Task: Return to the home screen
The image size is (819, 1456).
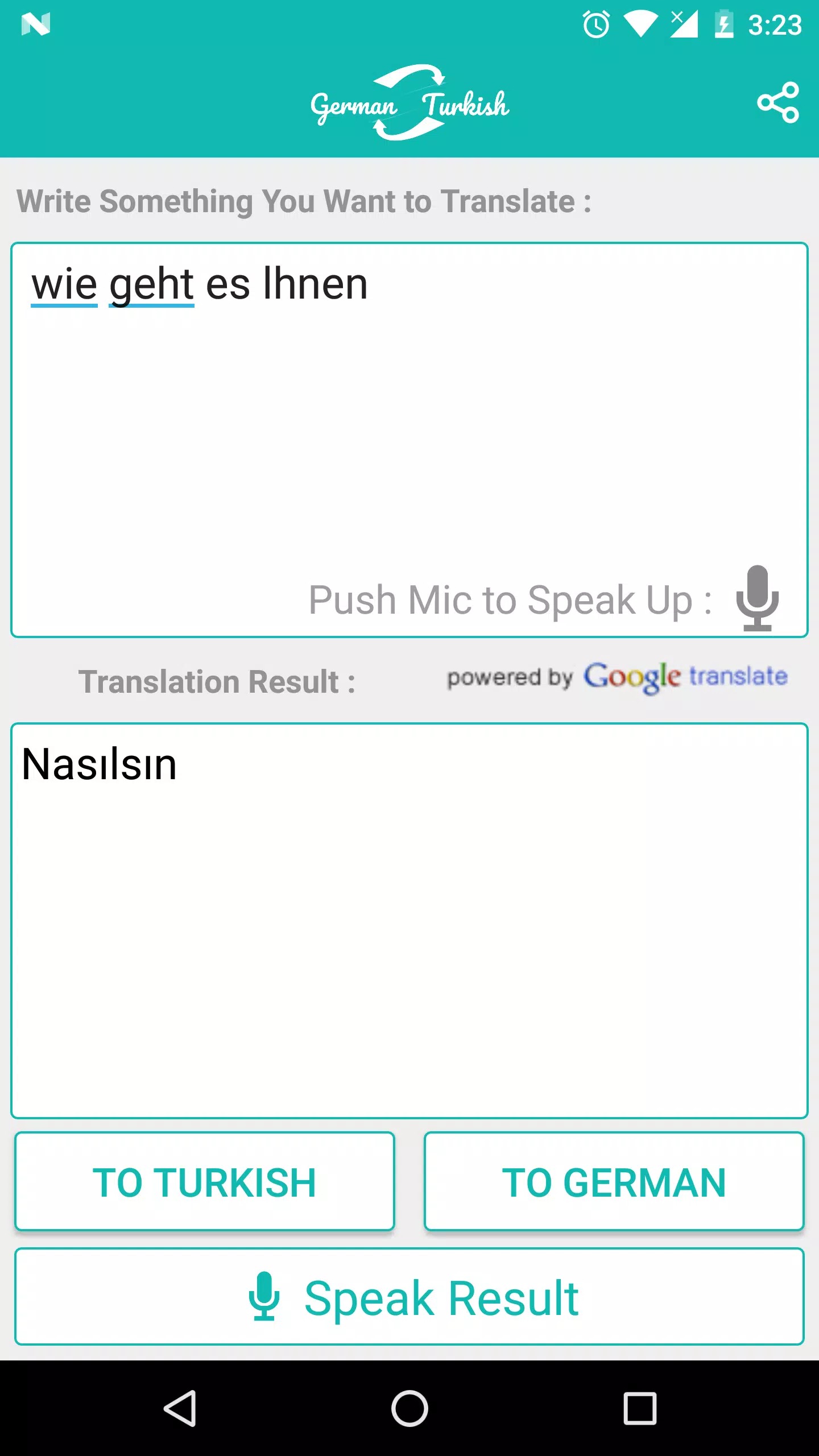Action: click(x=409, y=1408)
